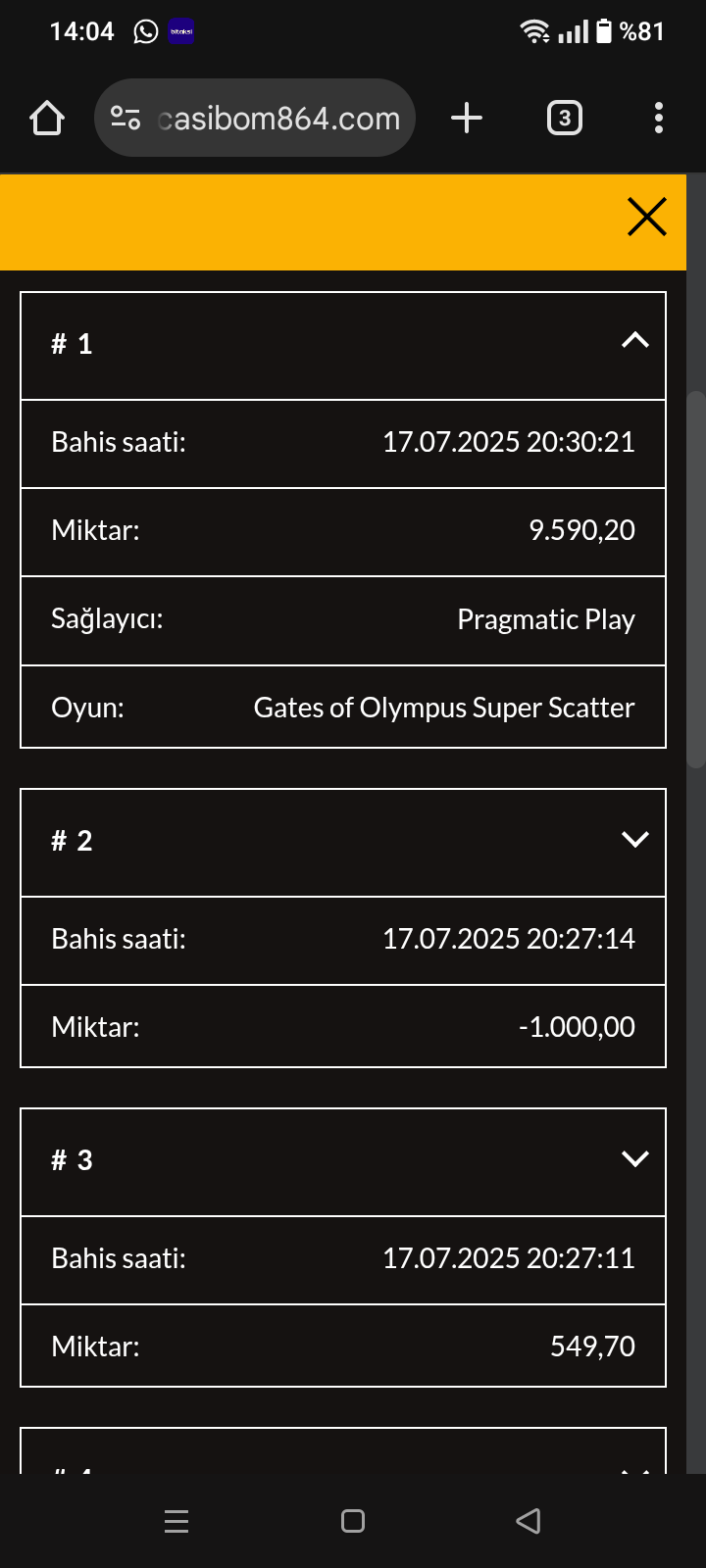Collapse bet entry # 1
The width and height of the screenshot is (706, 1568).
[634, 341]
